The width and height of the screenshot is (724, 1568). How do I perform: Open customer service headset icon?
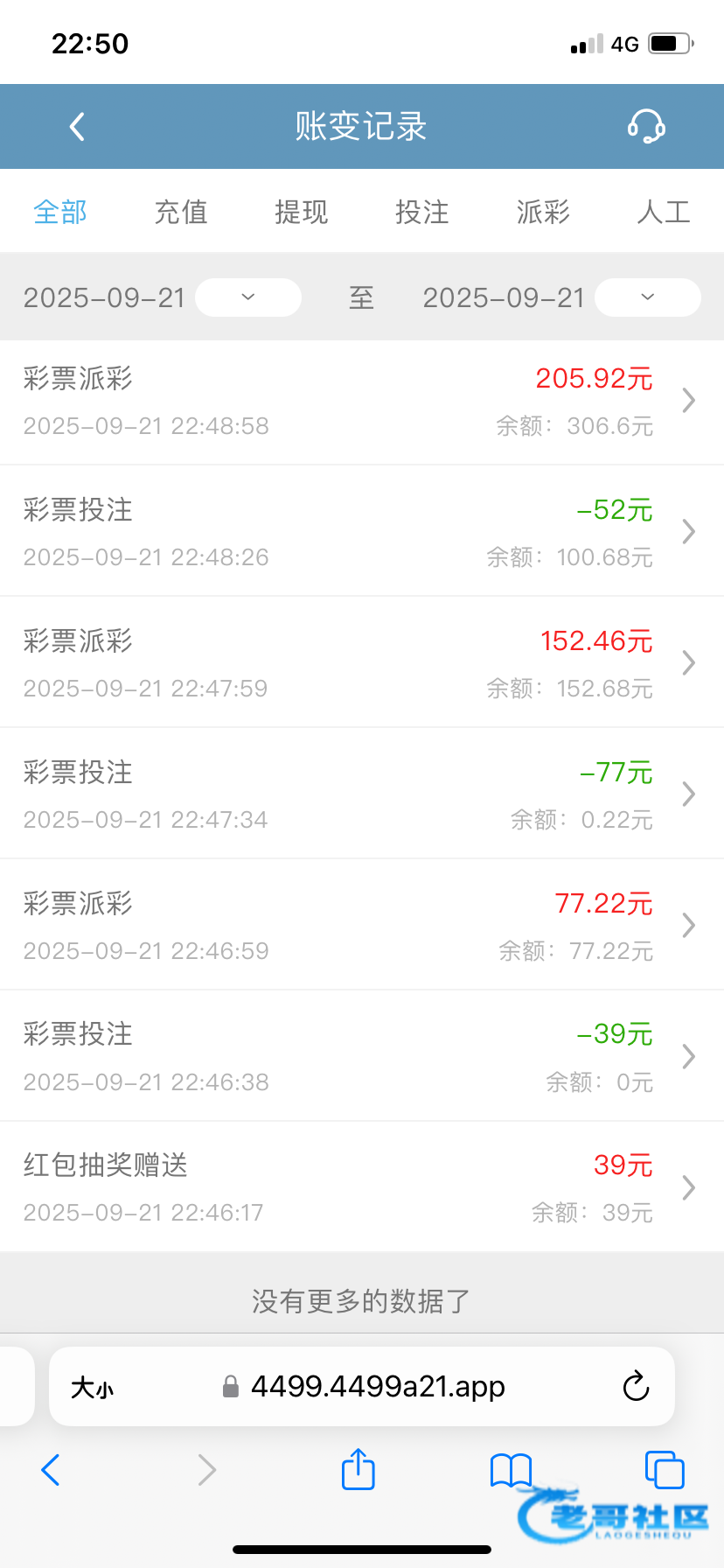pos(646,127)
